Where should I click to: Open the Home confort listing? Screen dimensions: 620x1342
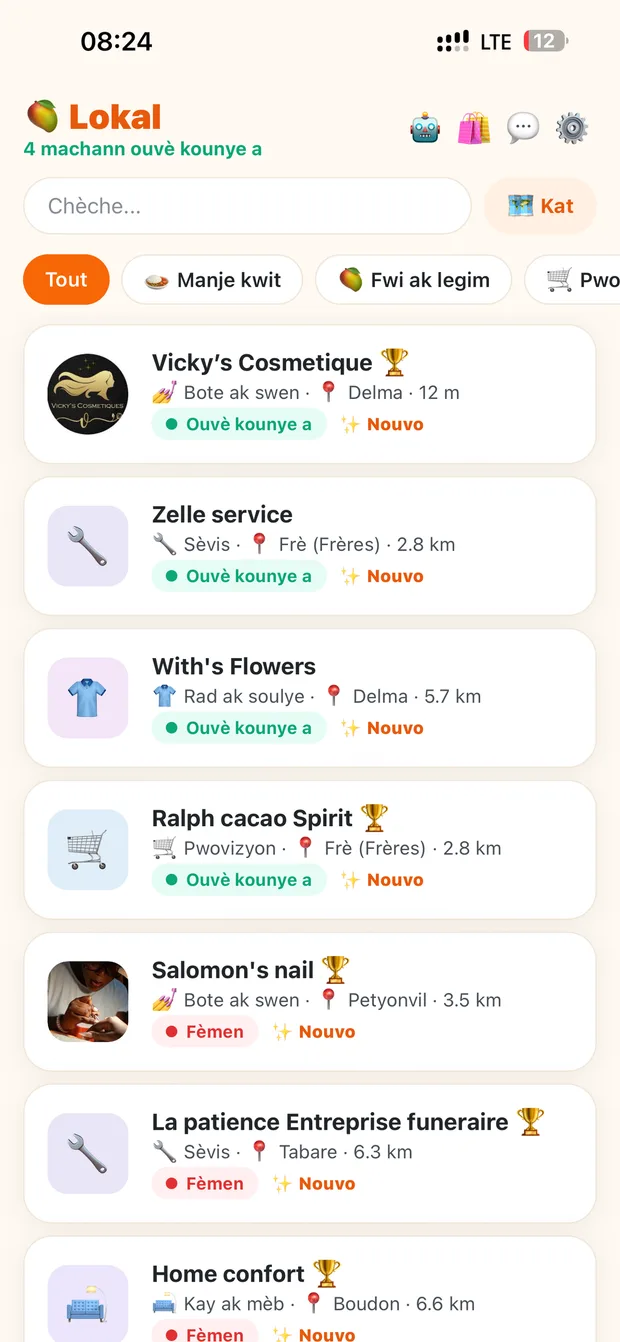tap(310, 1290)
